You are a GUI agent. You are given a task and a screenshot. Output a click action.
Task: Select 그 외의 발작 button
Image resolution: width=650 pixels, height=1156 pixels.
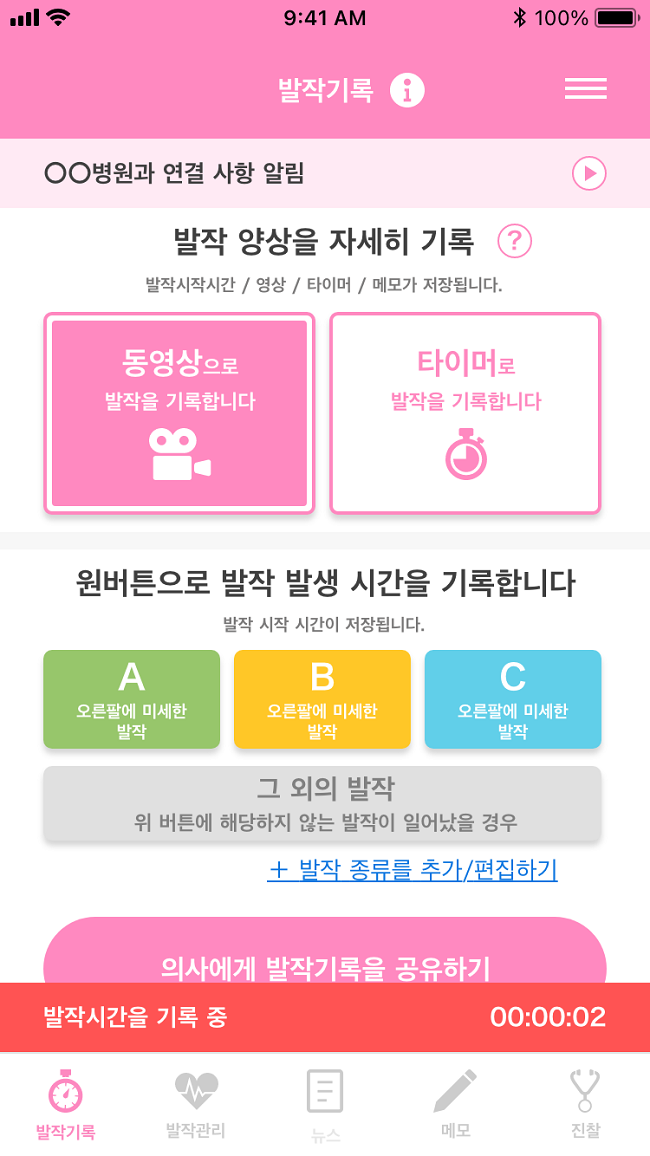(x=322, y=804)
